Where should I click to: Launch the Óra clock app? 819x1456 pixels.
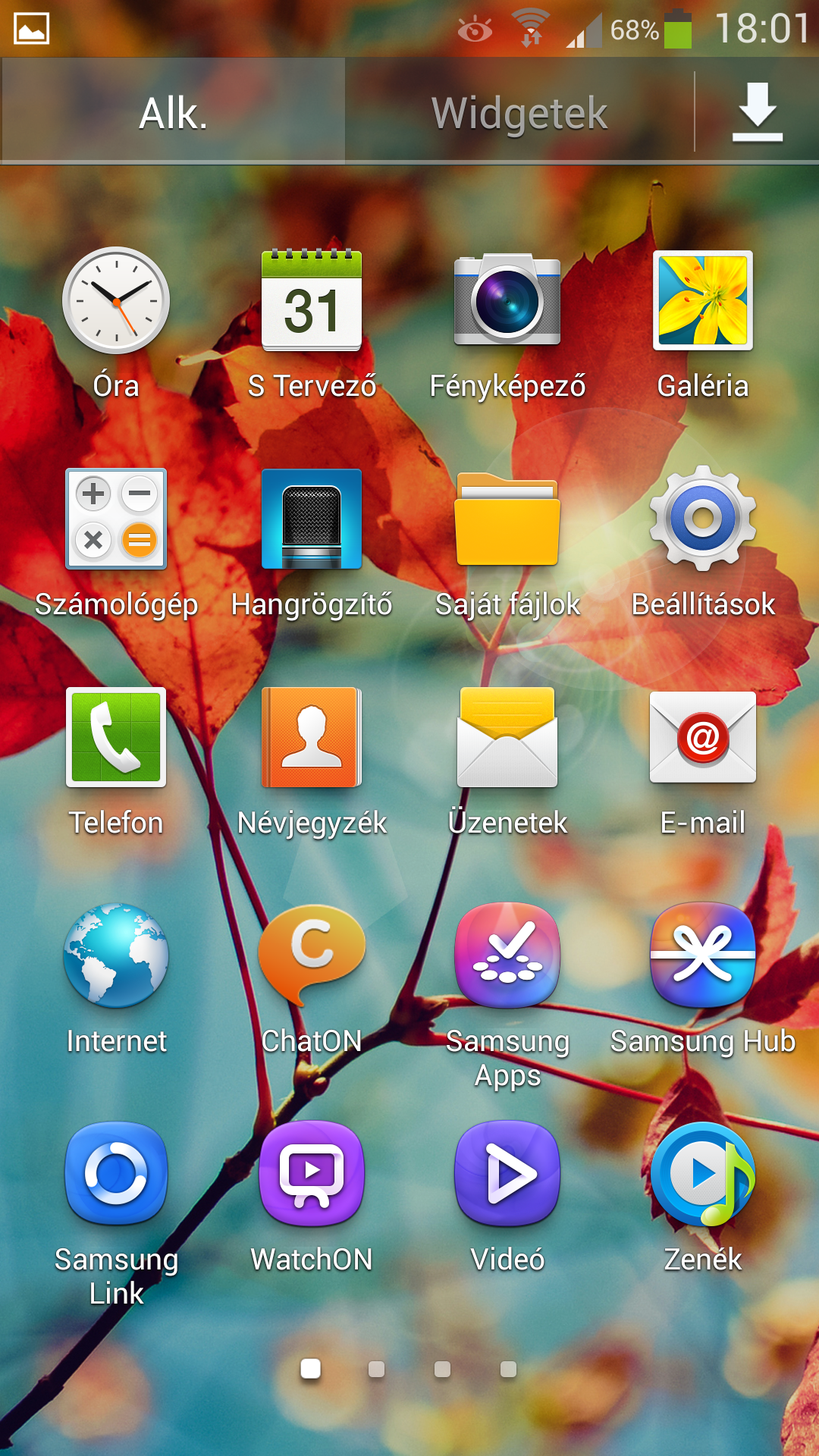116,301
